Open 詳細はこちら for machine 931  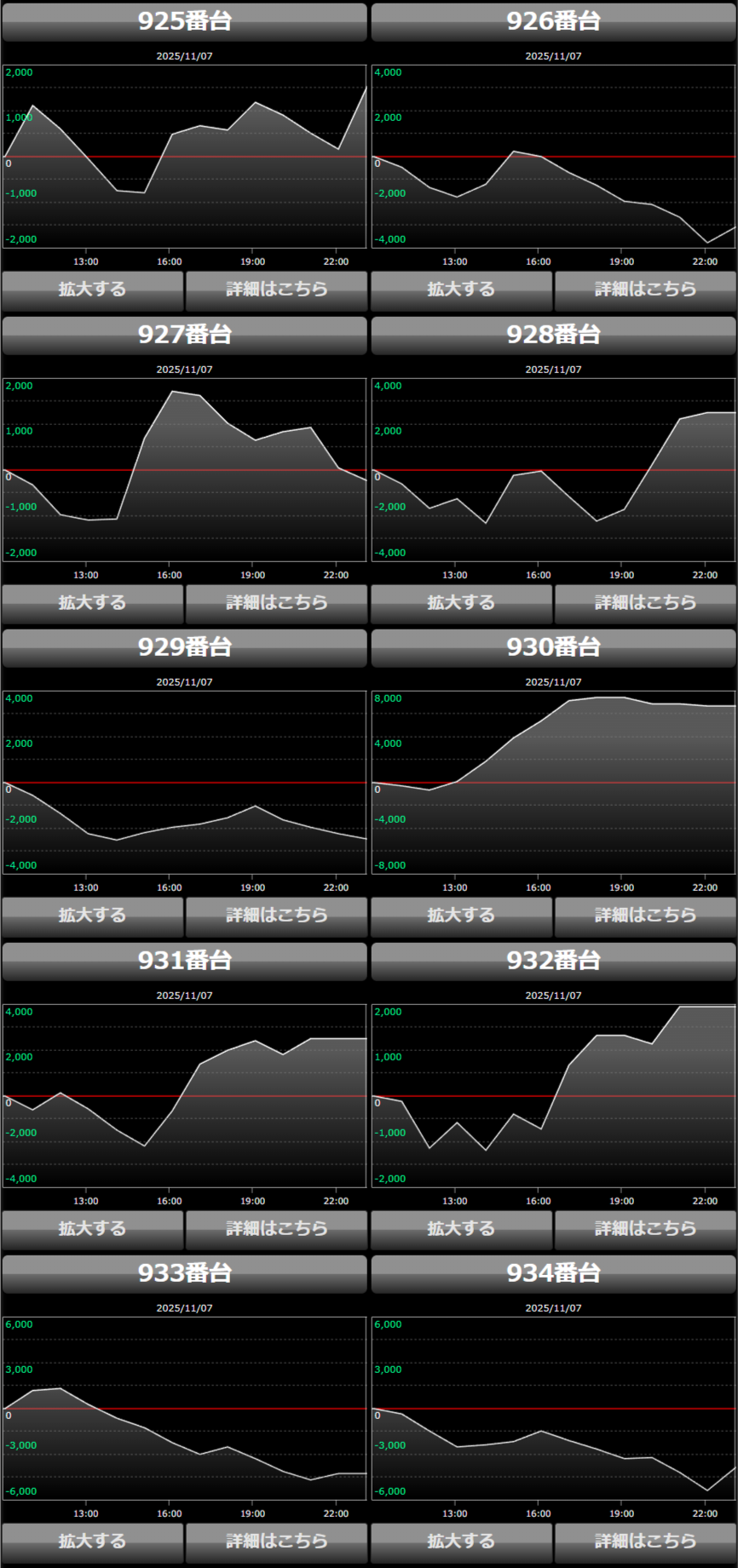(276, 1229)
